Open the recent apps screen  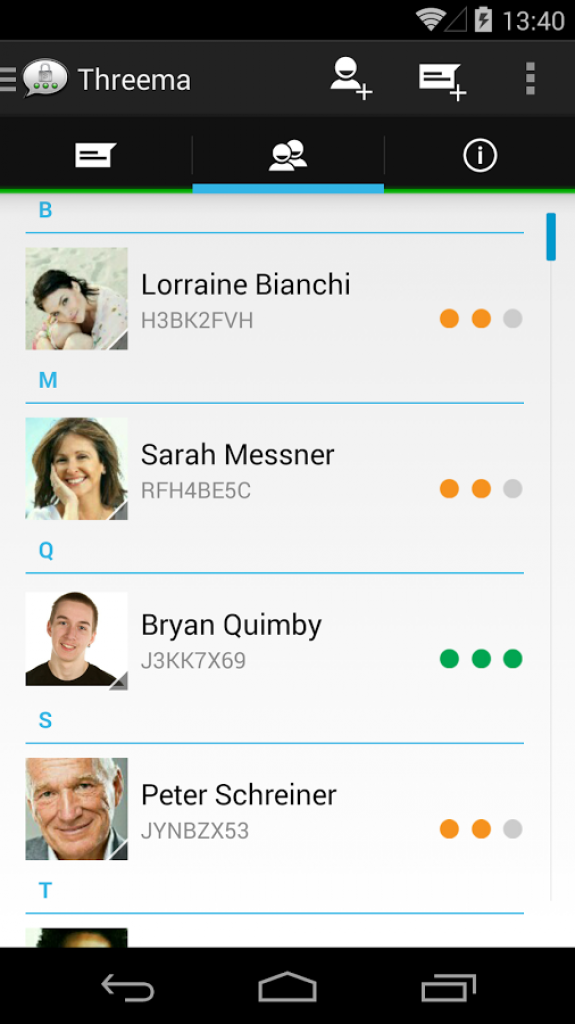tap(448, 986)
